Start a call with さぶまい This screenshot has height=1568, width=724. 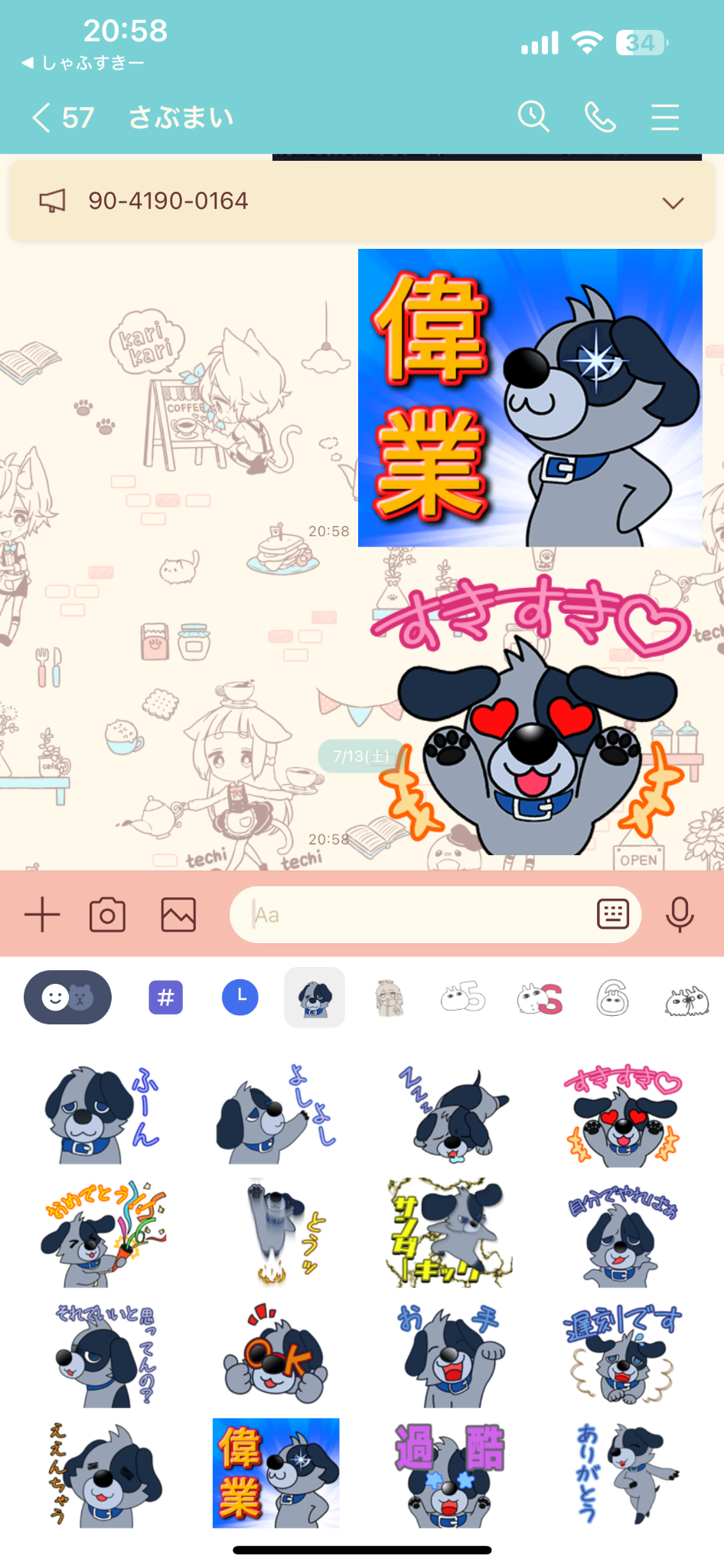(600, 118)
